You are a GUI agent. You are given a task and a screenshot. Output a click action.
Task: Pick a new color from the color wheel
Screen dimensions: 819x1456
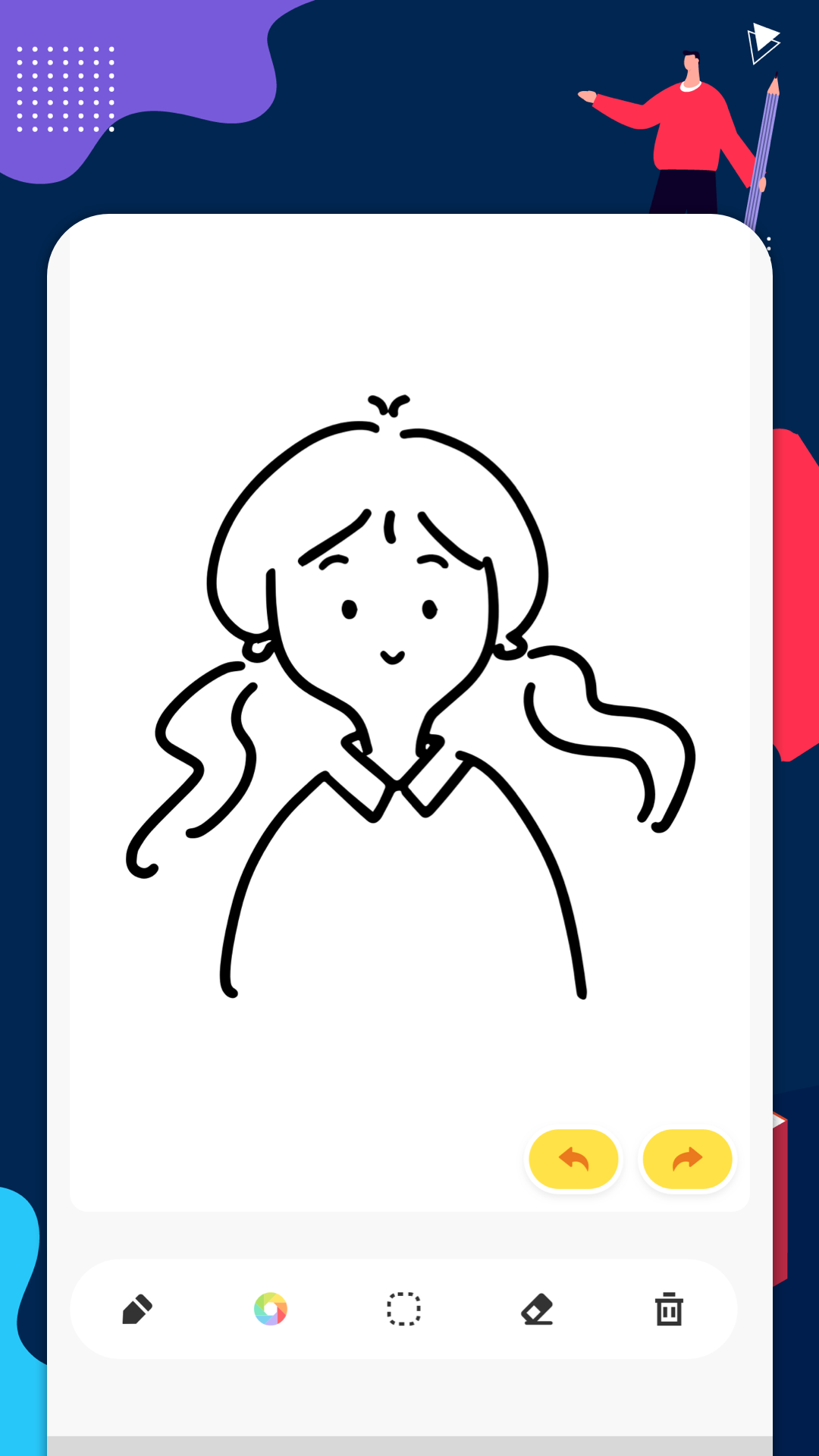pos(271,1307)
